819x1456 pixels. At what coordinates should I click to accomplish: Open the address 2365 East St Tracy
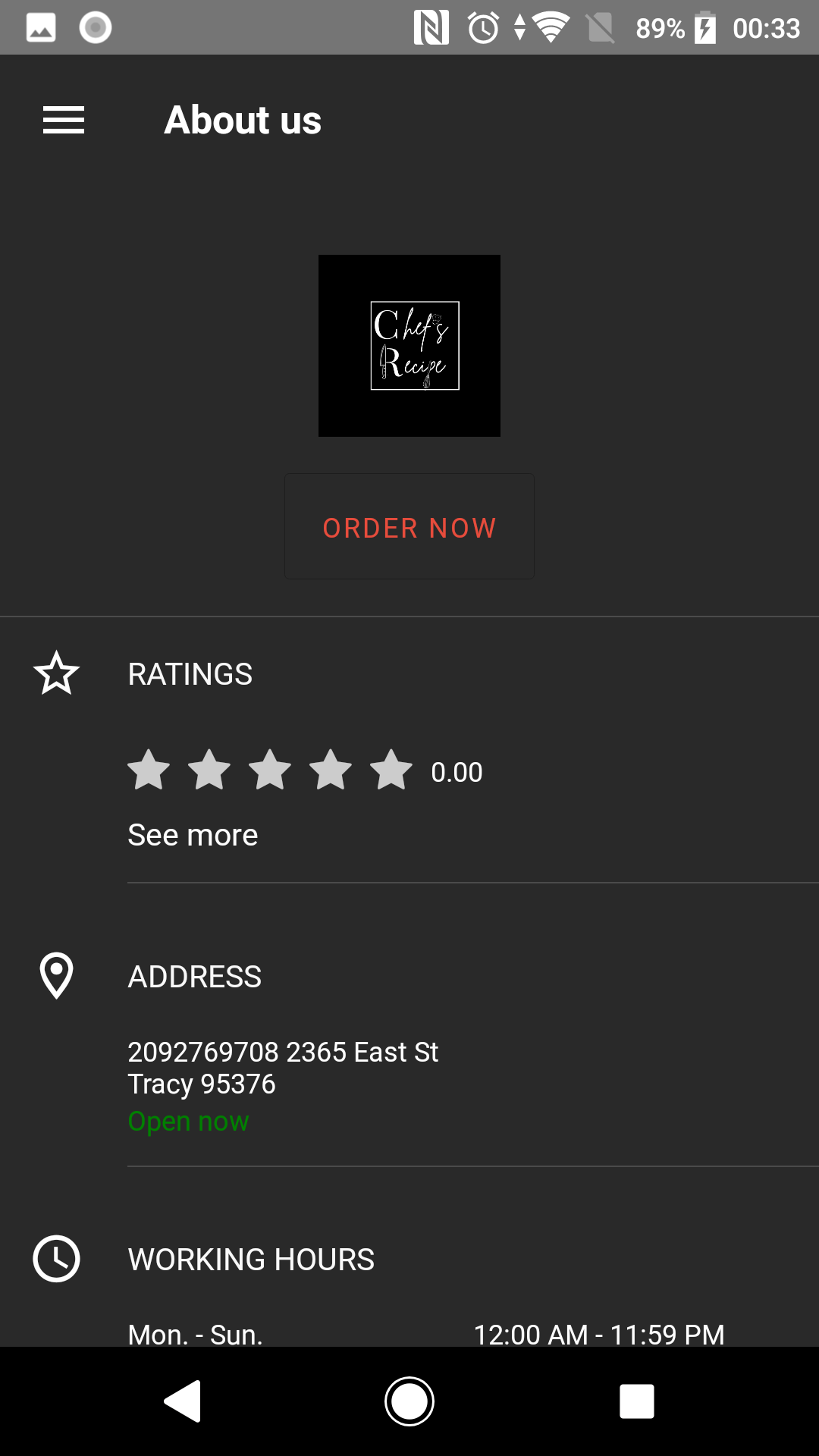pos(283,1068)
